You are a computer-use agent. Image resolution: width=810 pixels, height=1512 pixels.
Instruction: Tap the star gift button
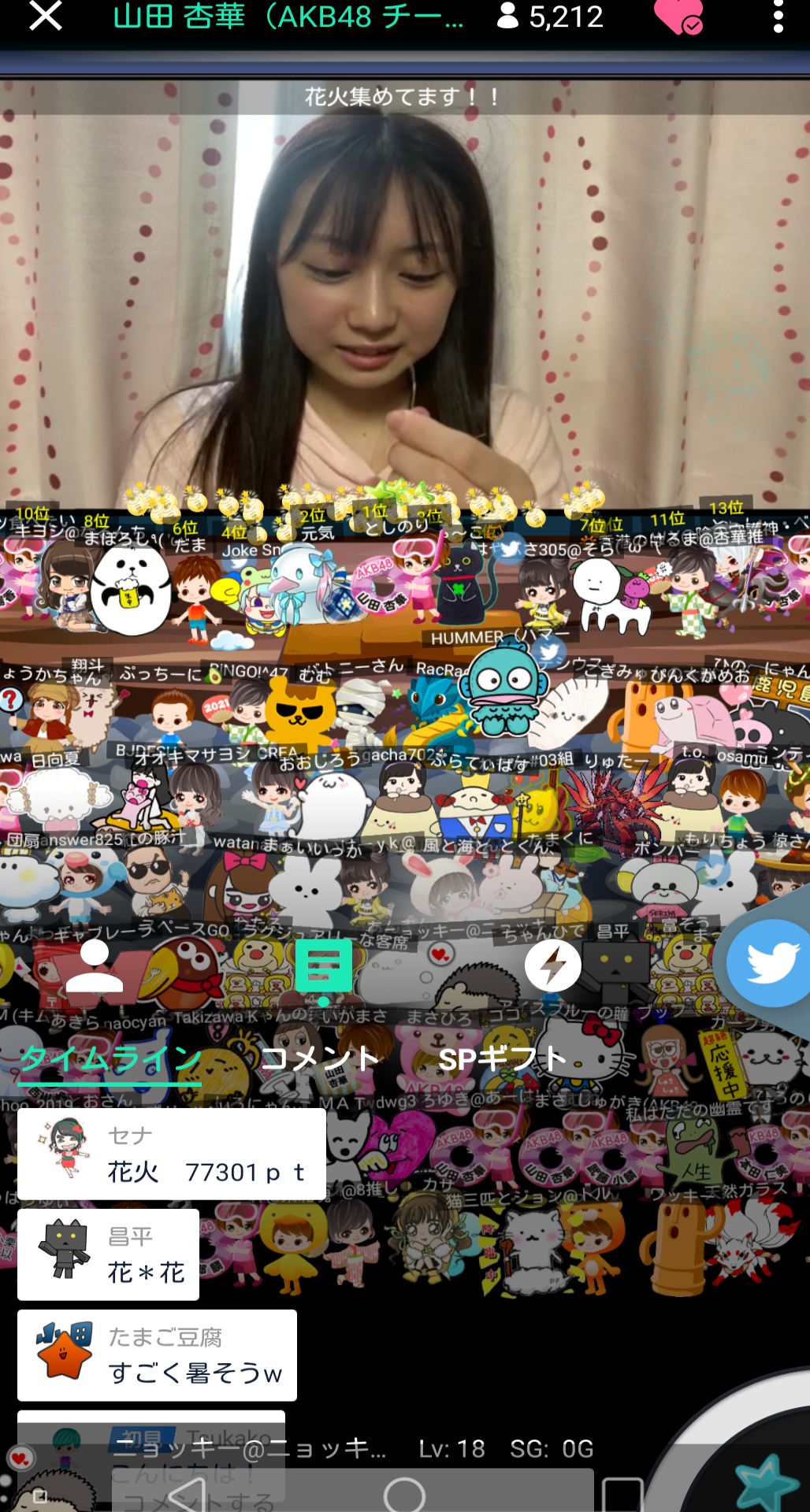(x=765, y=1480)
